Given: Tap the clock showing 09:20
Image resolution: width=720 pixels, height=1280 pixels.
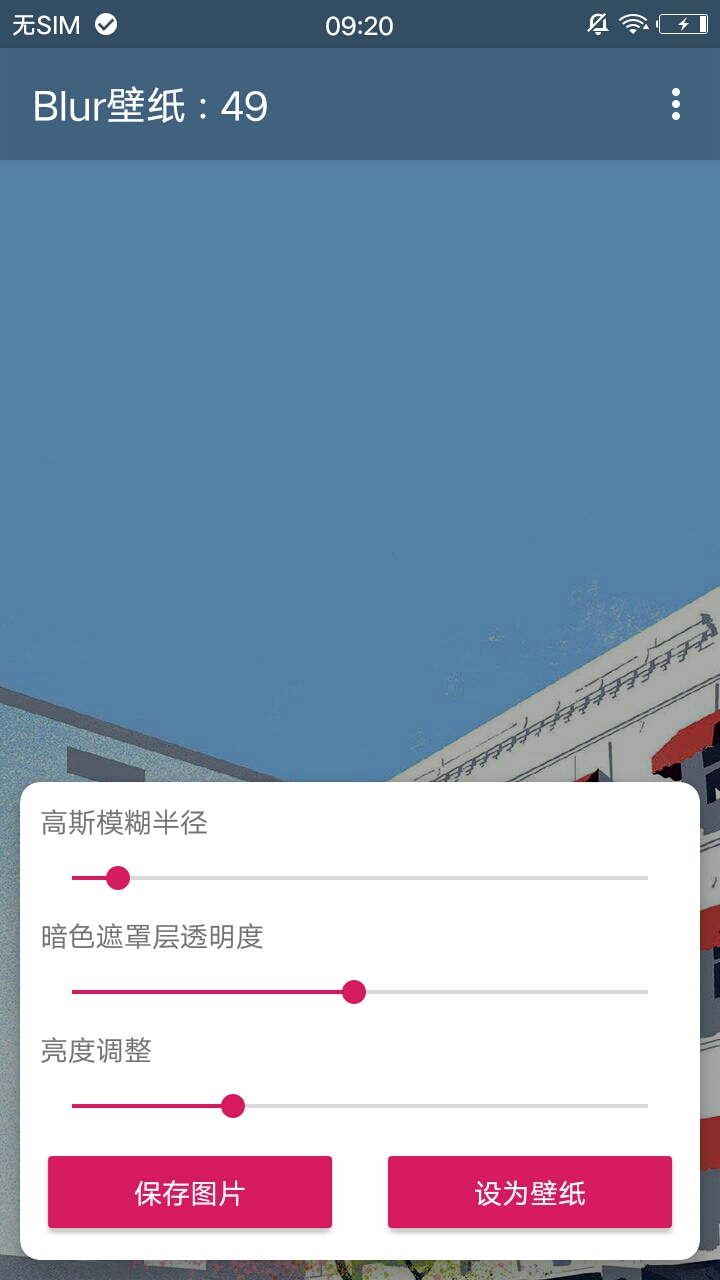Looking at the screenshot, I should tap(360, 24).
